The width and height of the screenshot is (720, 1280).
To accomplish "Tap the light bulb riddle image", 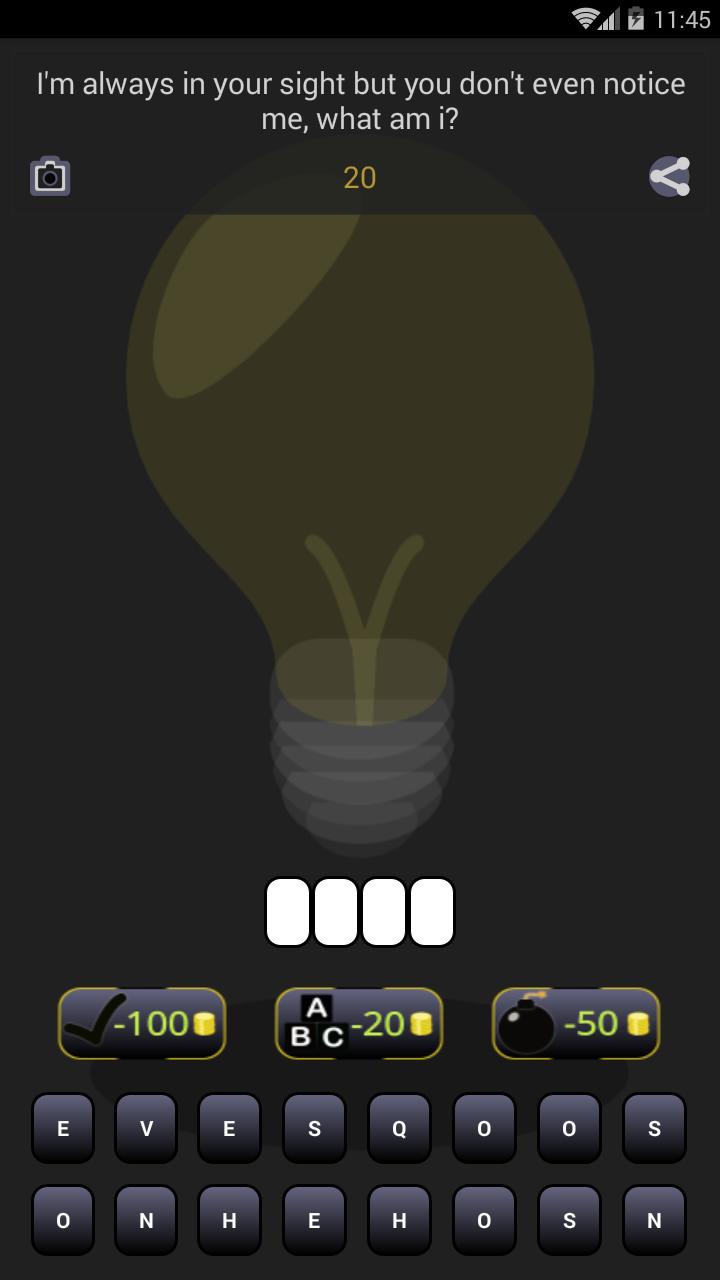I will pos(360,540).
